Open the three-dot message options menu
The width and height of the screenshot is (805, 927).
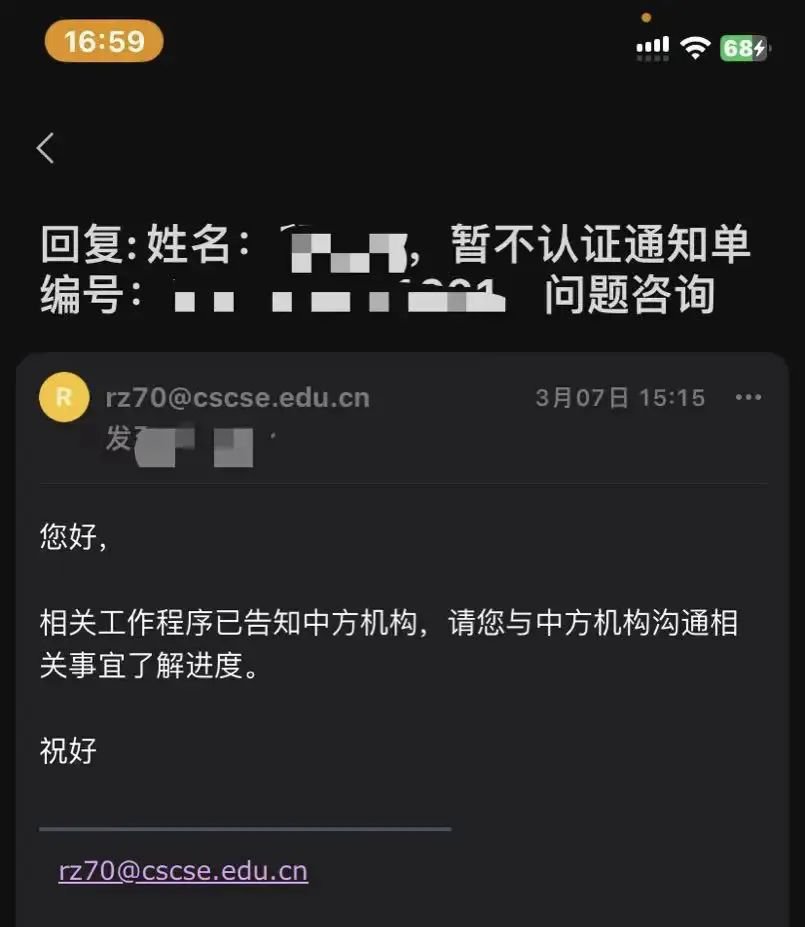748,398
